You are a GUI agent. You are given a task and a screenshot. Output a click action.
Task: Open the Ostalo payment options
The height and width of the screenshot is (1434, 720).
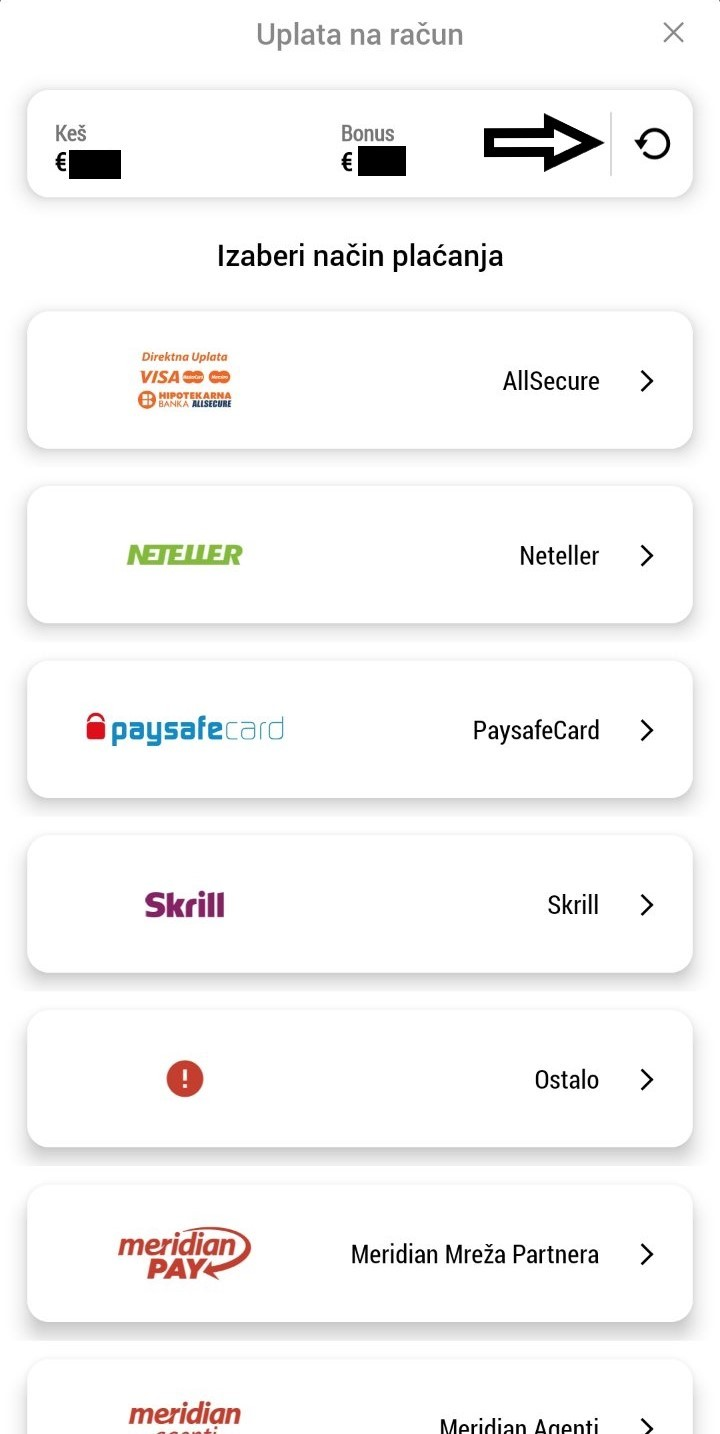point(360,1079)
